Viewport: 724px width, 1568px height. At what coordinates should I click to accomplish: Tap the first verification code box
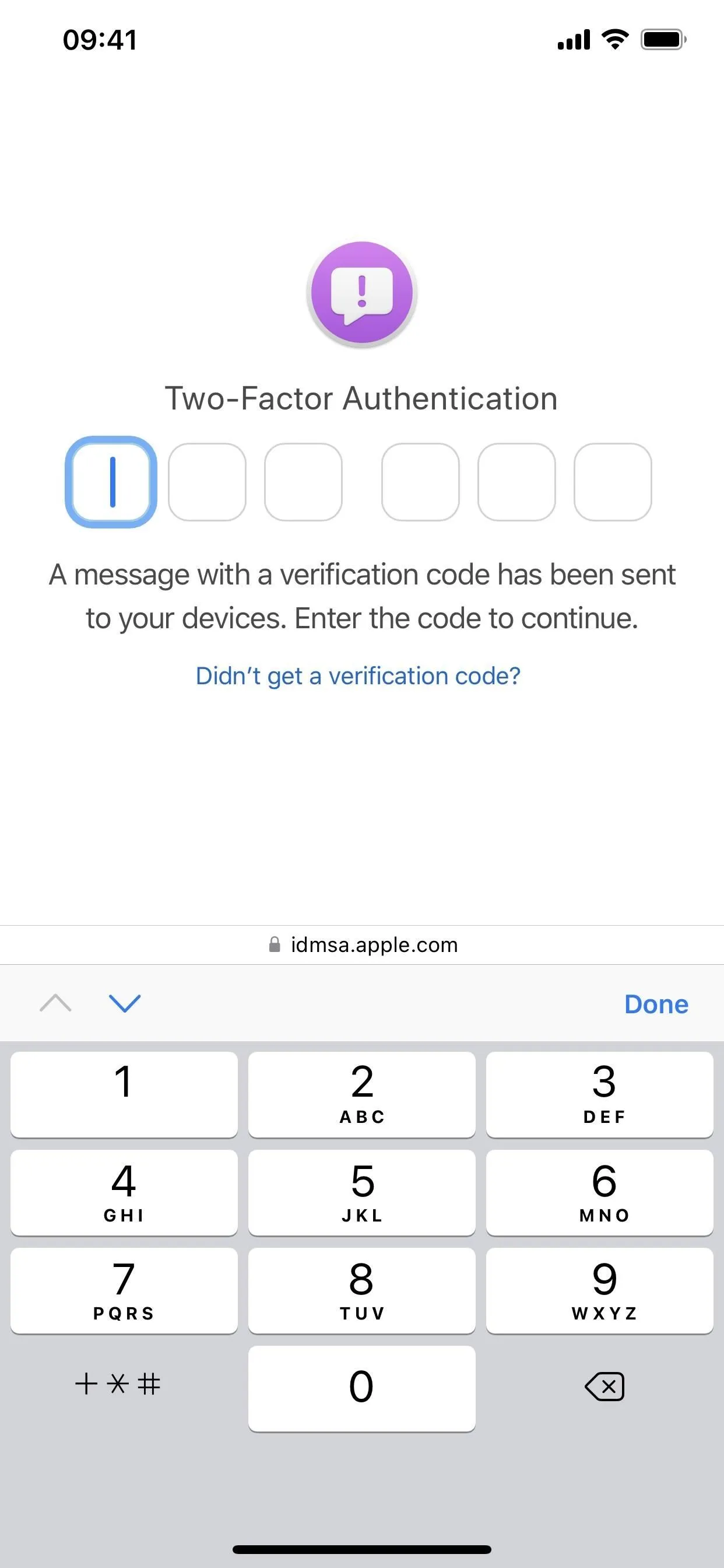[x=111, y=481]
